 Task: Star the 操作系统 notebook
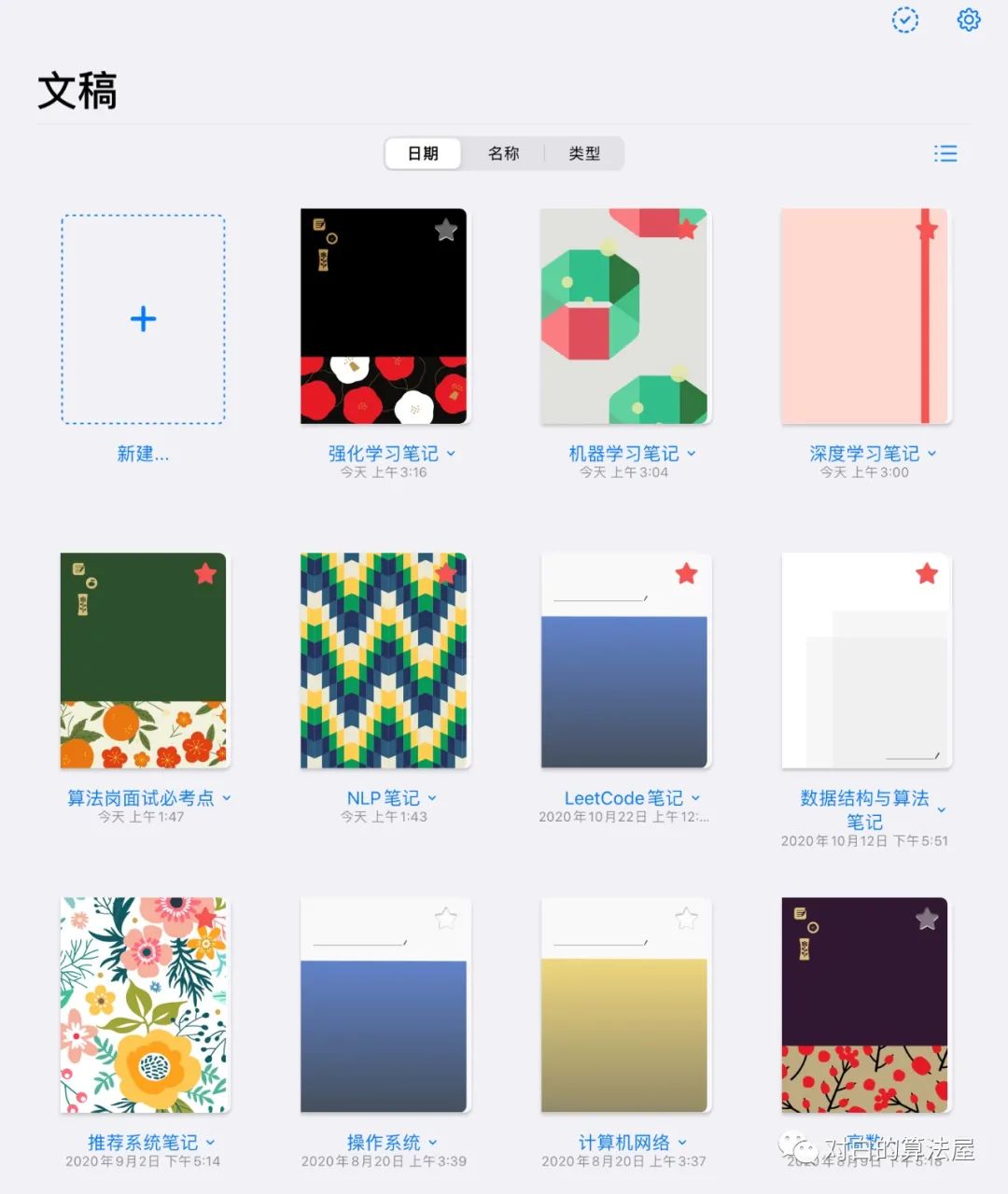(445, 919)
